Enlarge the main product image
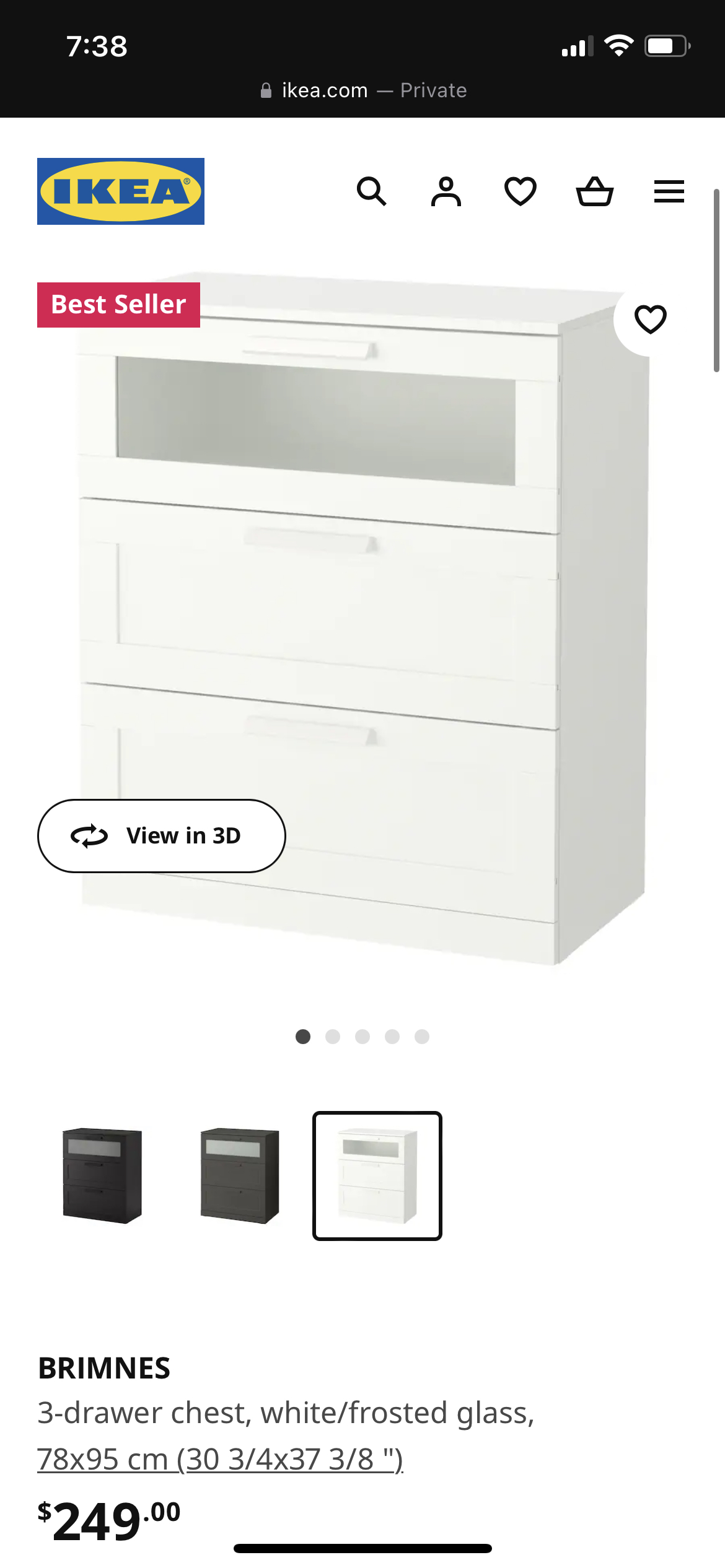Viewport: 725px width, 1568px height. pos(362,619)
